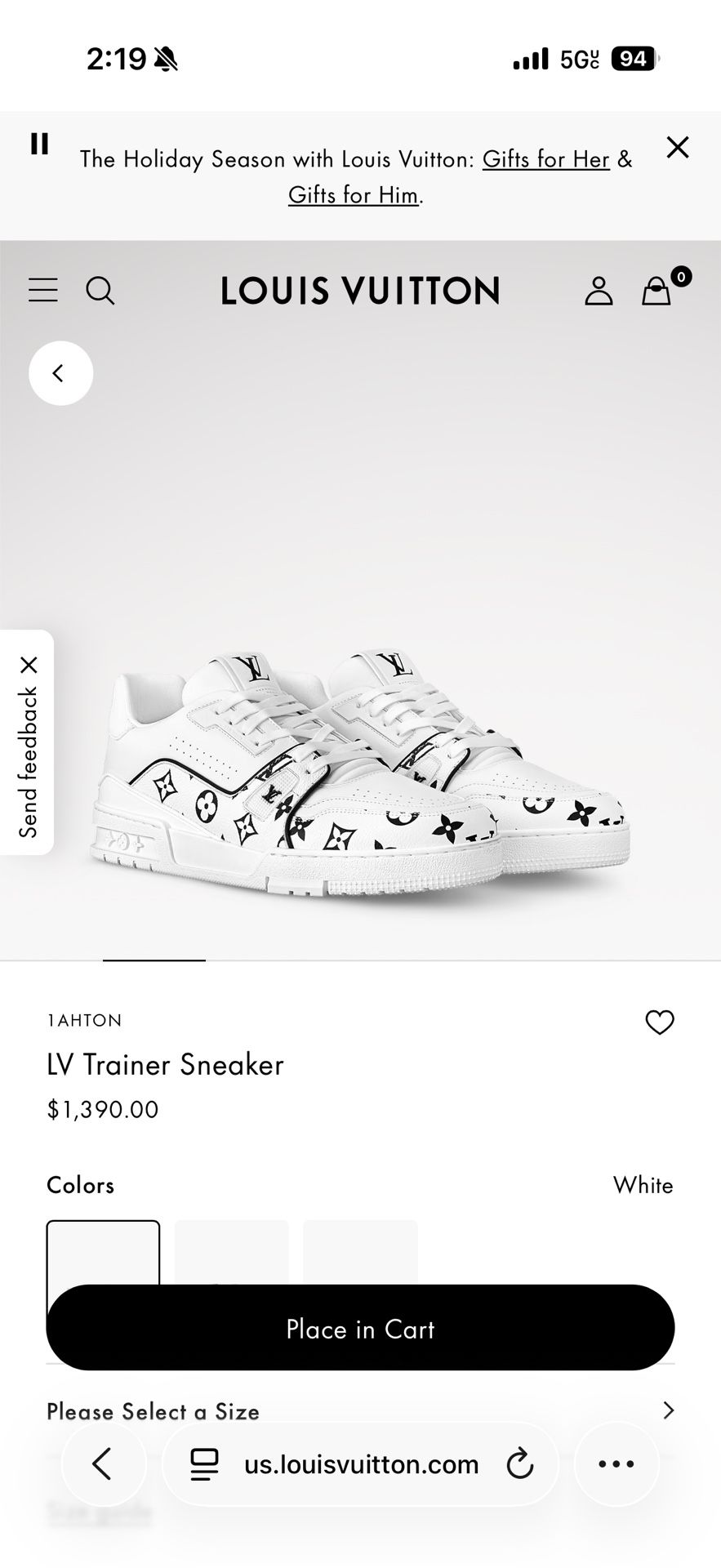Request desktop site icon in address bar
This screenshot has height=1568, width=721.
[206, 1464]
